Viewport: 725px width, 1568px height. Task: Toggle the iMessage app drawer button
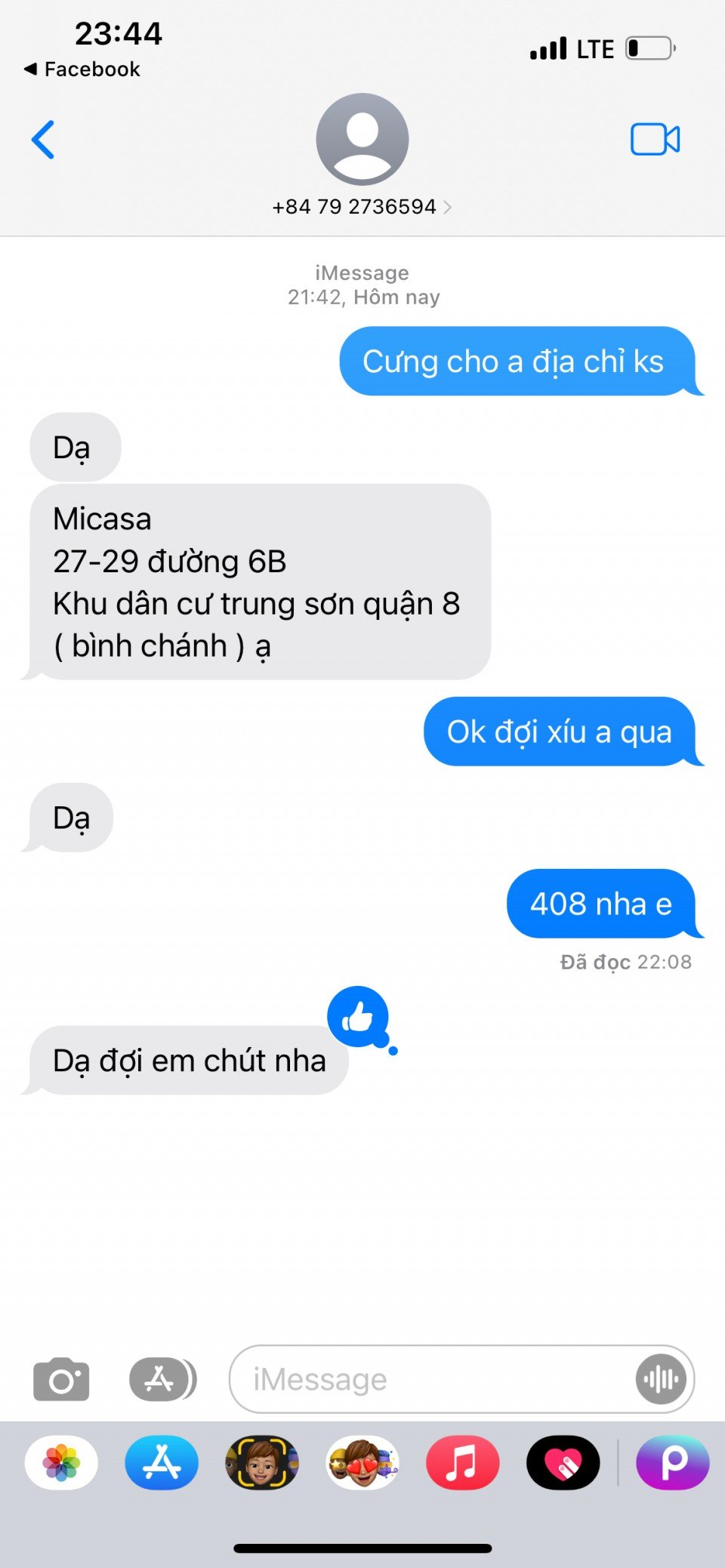click(x=162, y=1380)
